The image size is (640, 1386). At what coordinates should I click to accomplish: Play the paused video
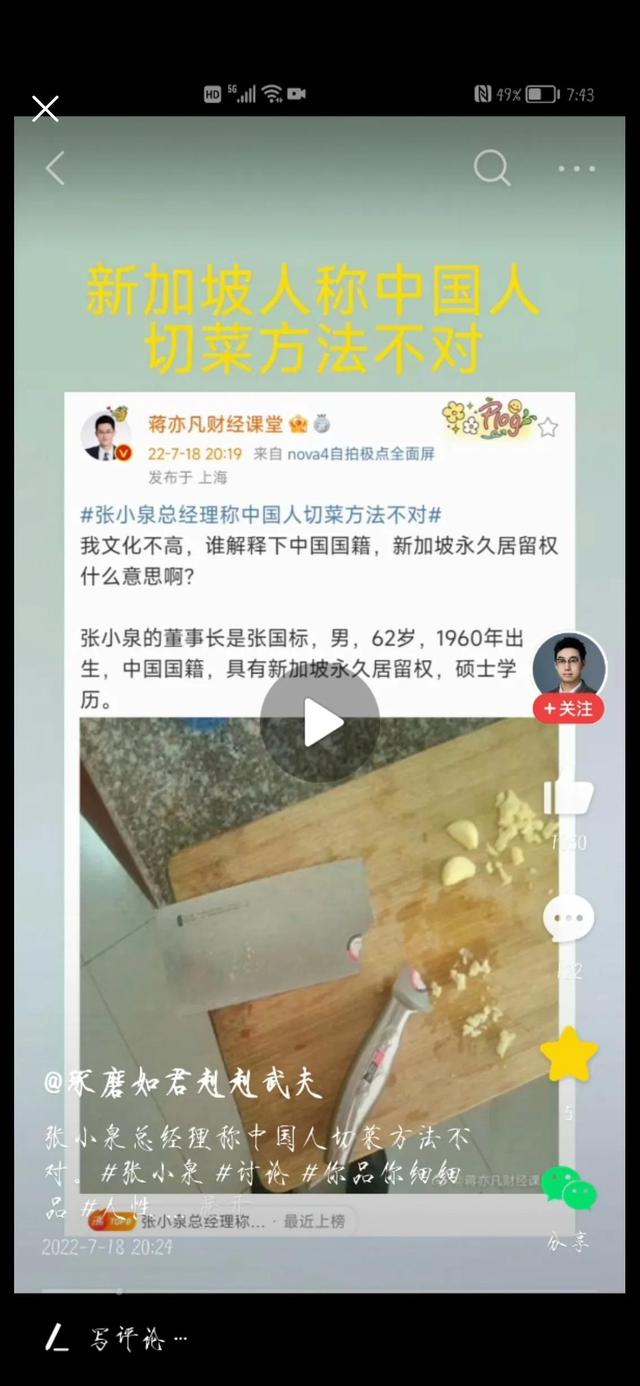tap(319, 722)
